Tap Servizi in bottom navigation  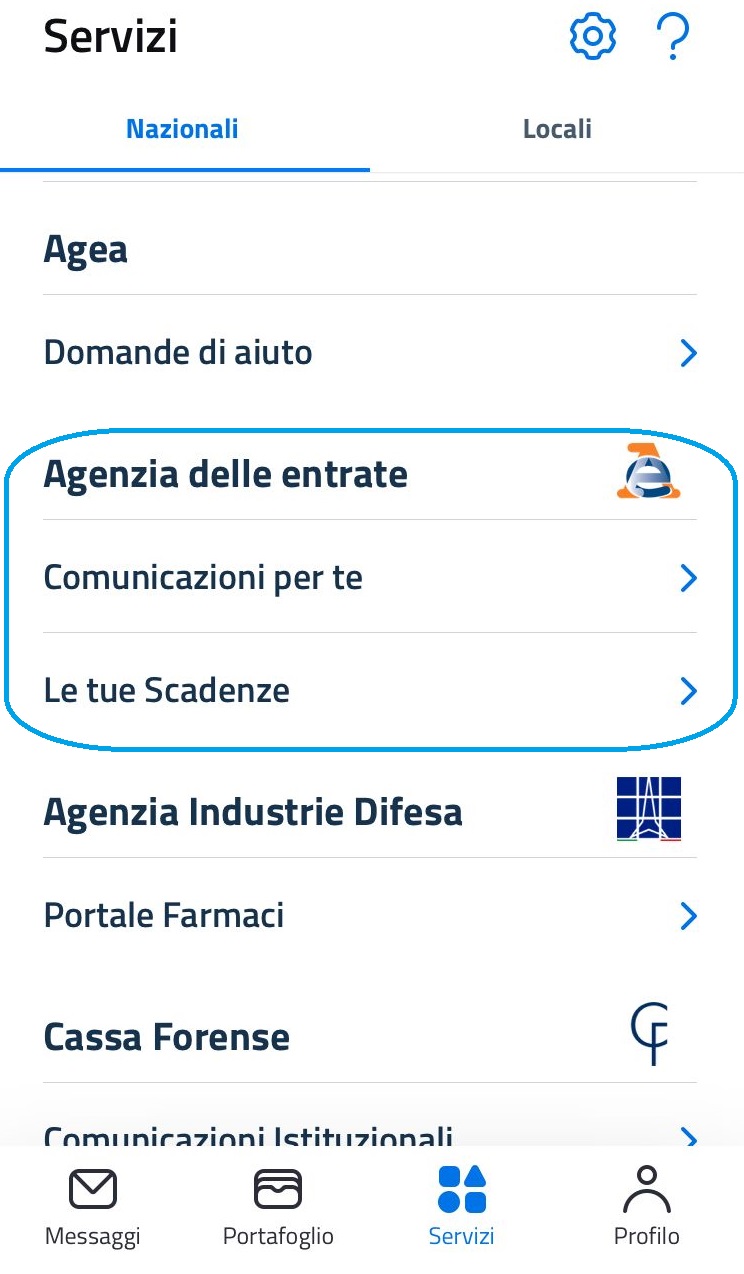pyautogui.click(x=462, y=1207)
